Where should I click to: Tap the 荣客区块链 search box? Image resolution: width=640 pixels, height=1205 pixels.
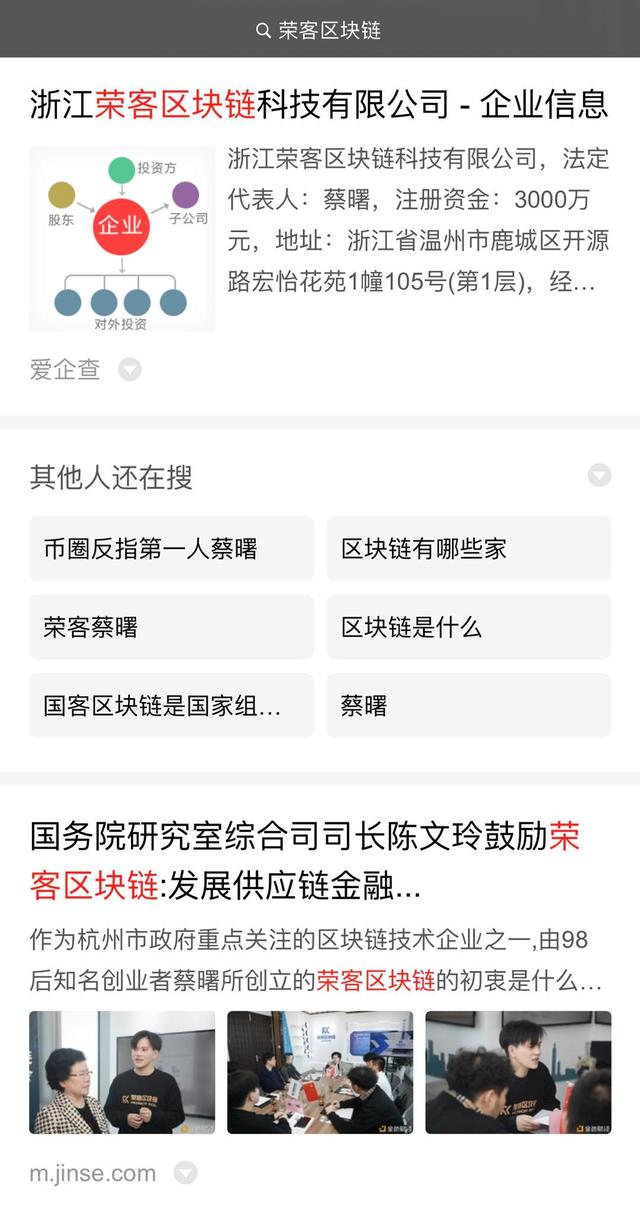pos(320,30)
